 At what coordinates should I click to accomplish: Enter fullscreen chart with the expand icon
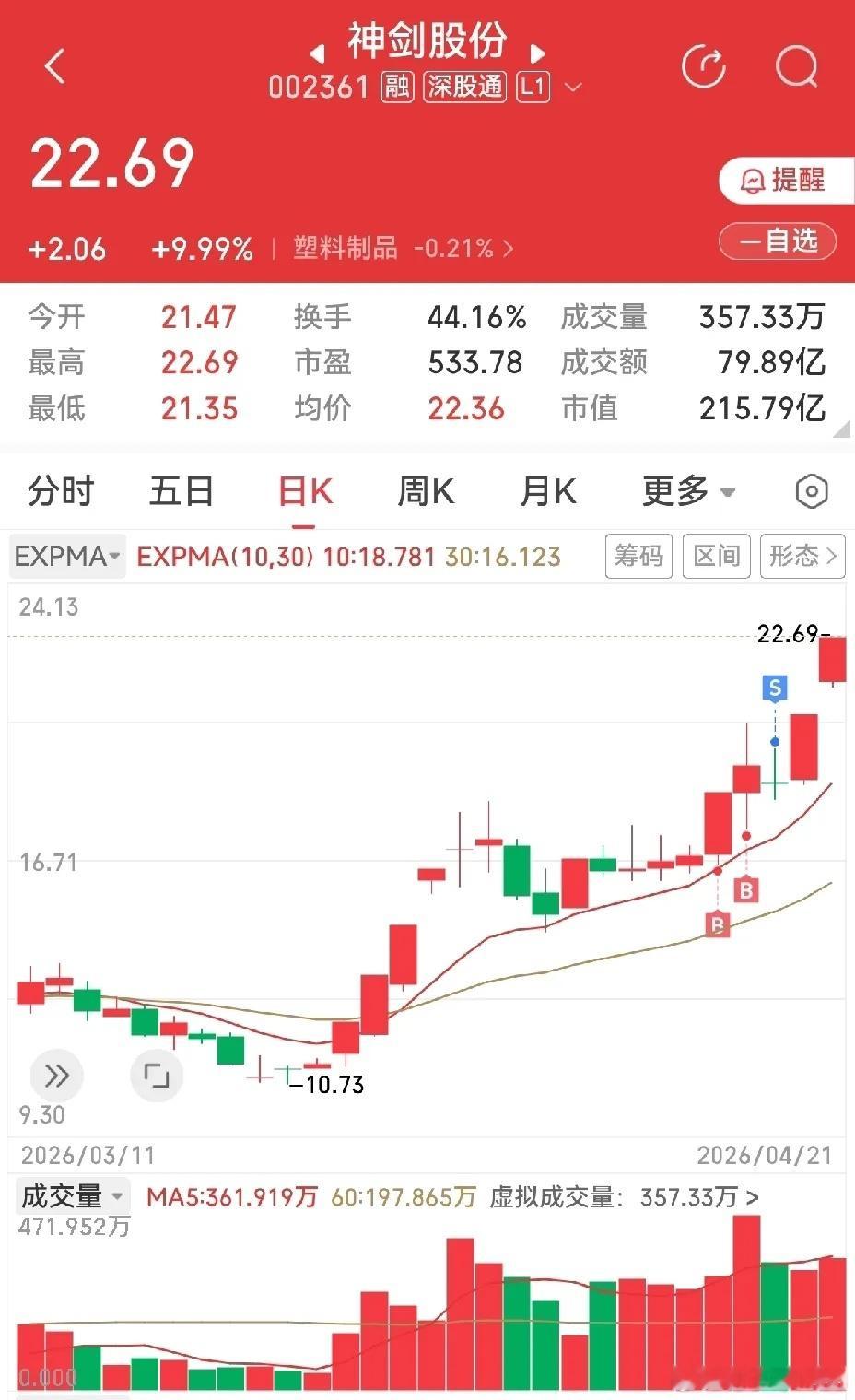(x=157, y=1075)
